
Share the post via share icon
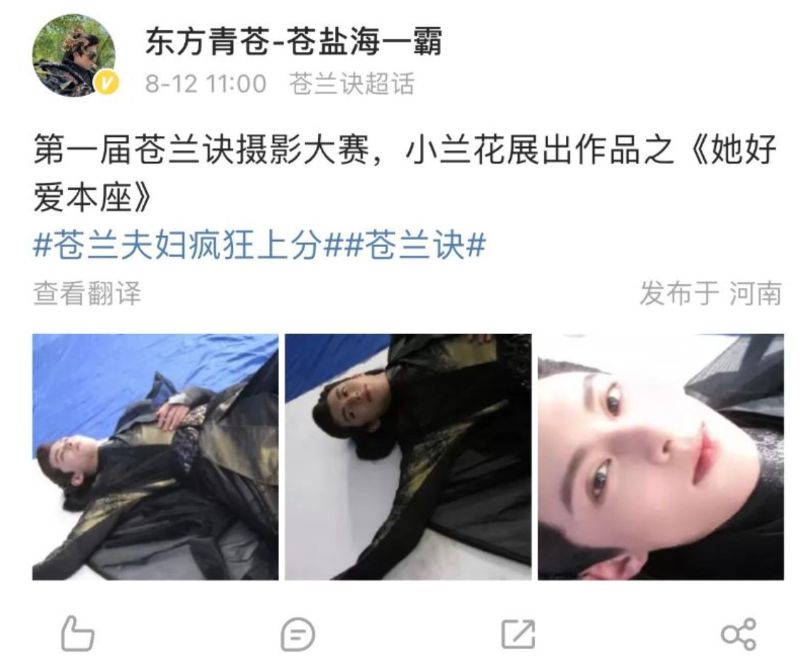(x=738, y=633)
